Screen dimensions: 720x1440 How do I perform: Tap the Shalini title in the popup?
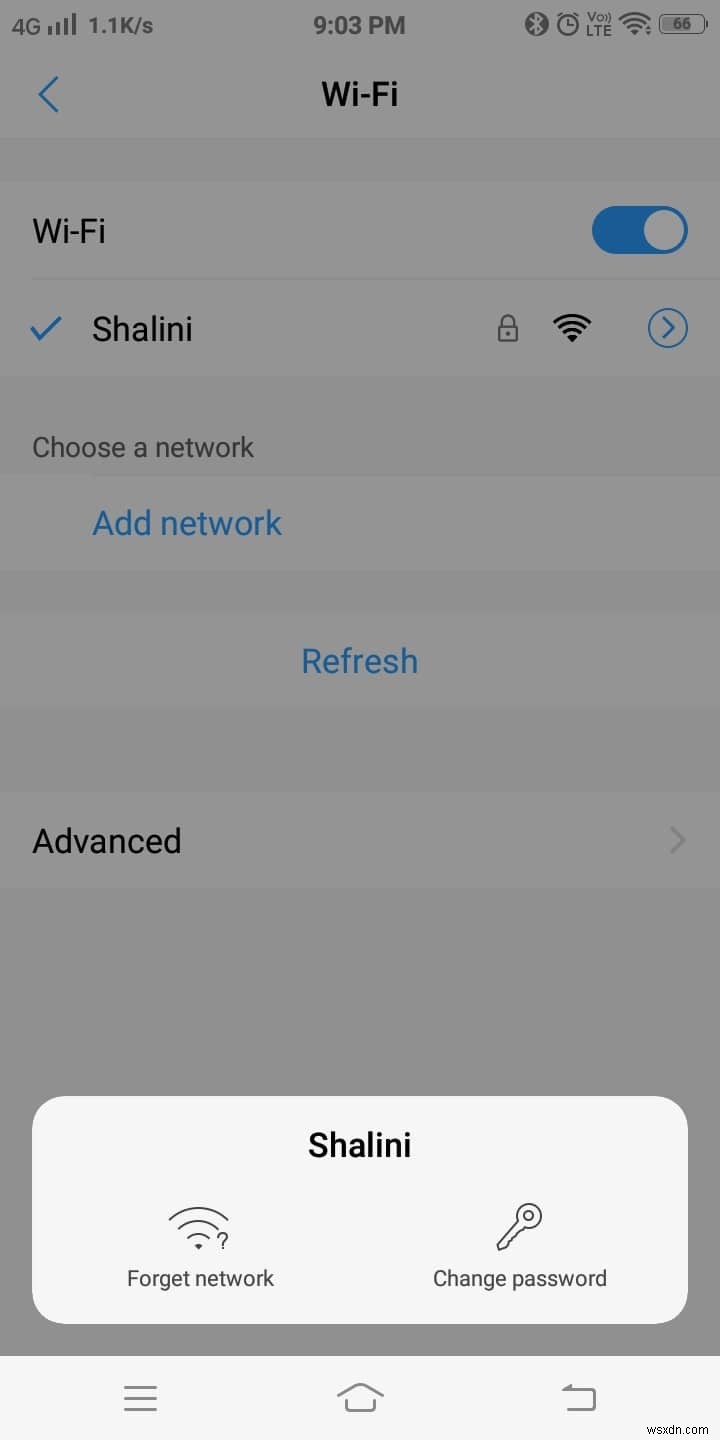pos(359,1144)
